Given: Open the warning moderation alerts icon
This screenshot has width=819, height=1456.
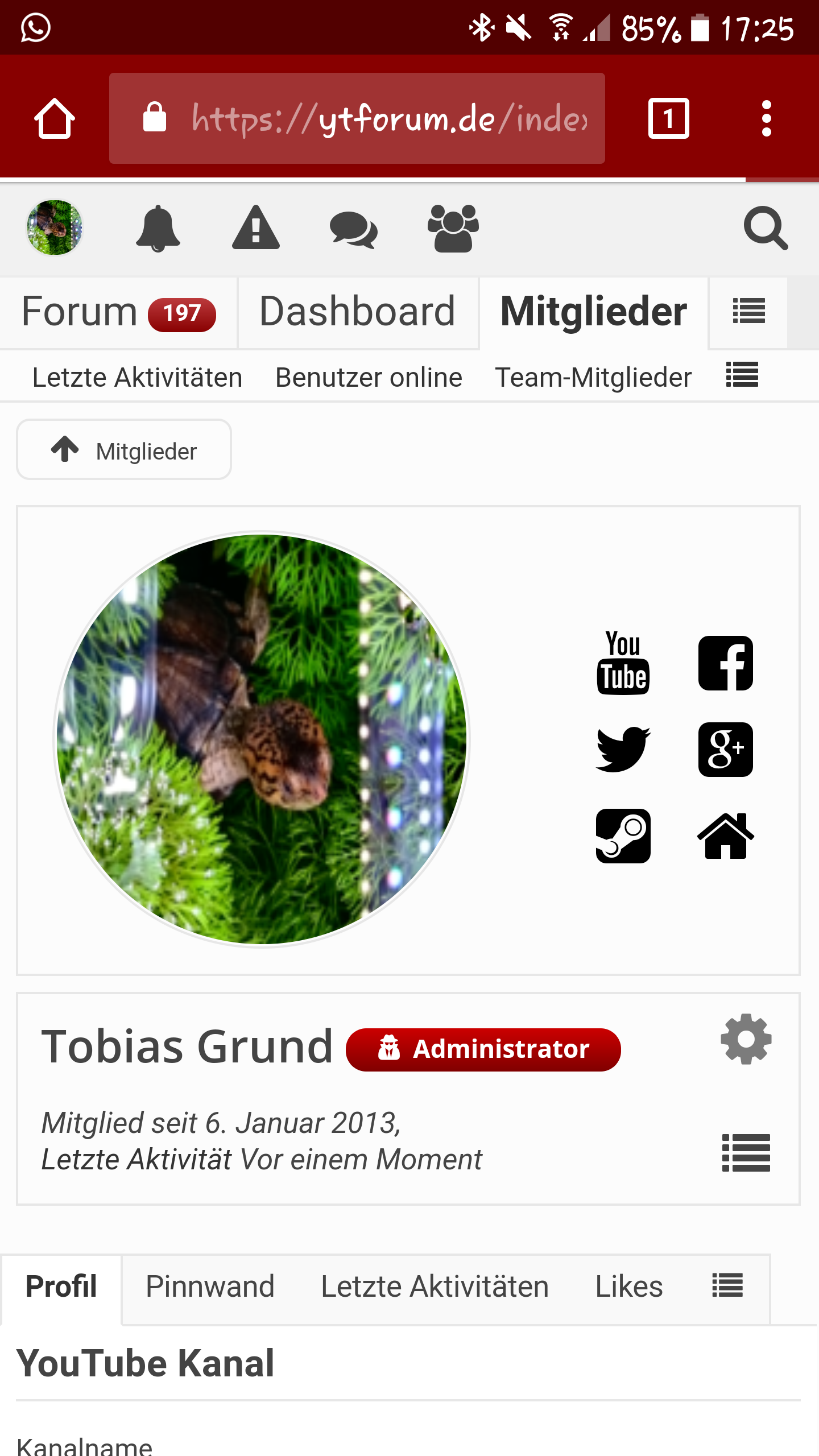Looking at the screenshot, I should click(256, 228).
